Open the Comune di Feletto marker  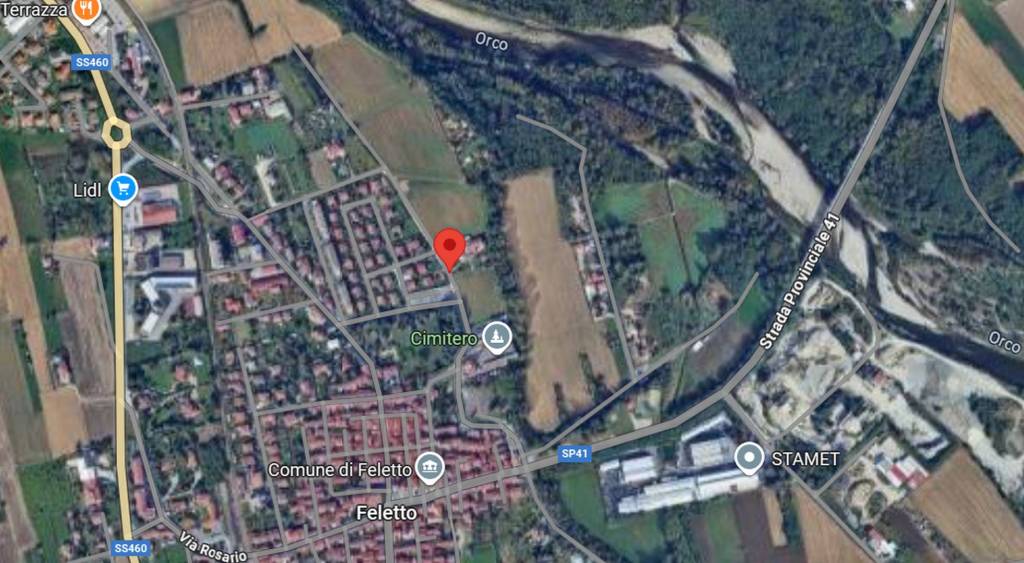(430, 467)
